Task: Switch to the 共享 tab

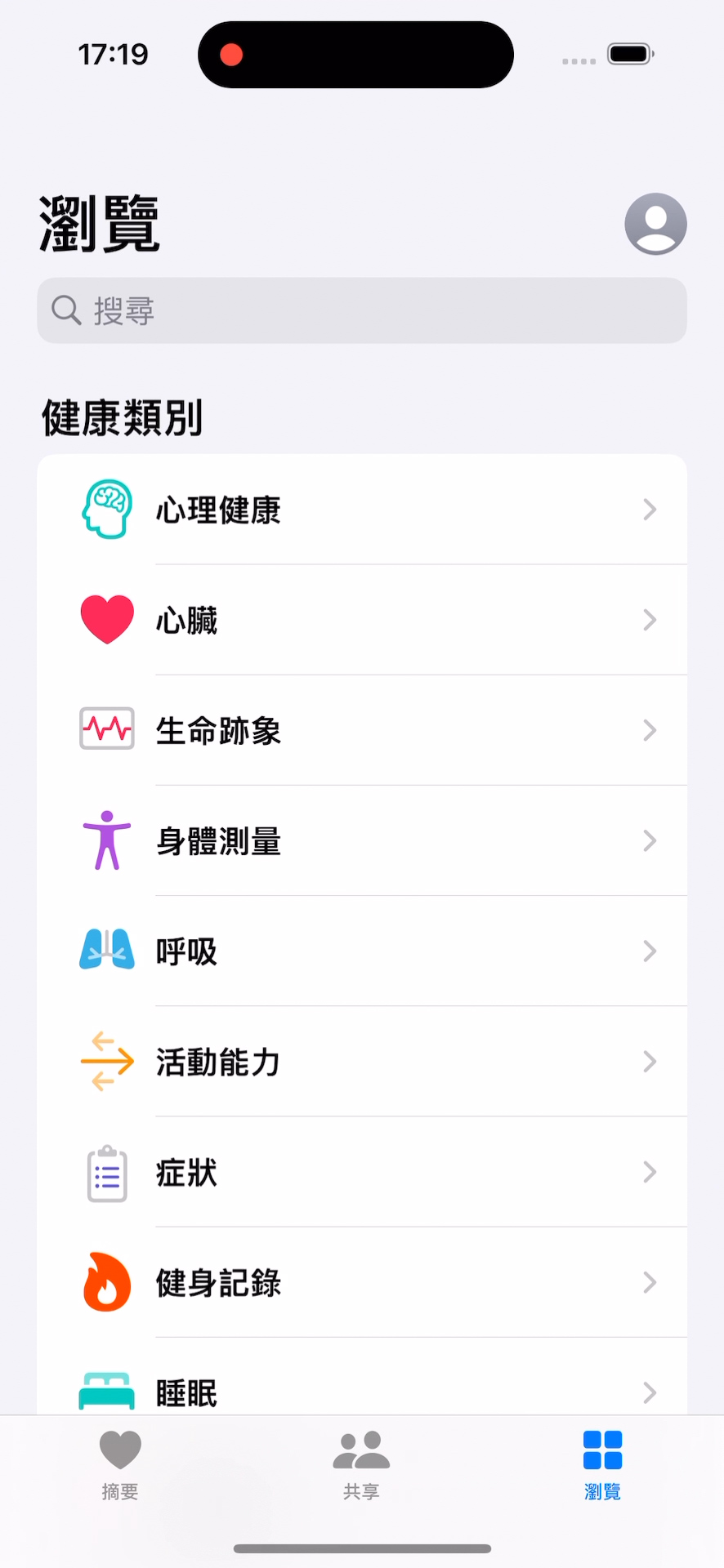Action: point(361,1465)
